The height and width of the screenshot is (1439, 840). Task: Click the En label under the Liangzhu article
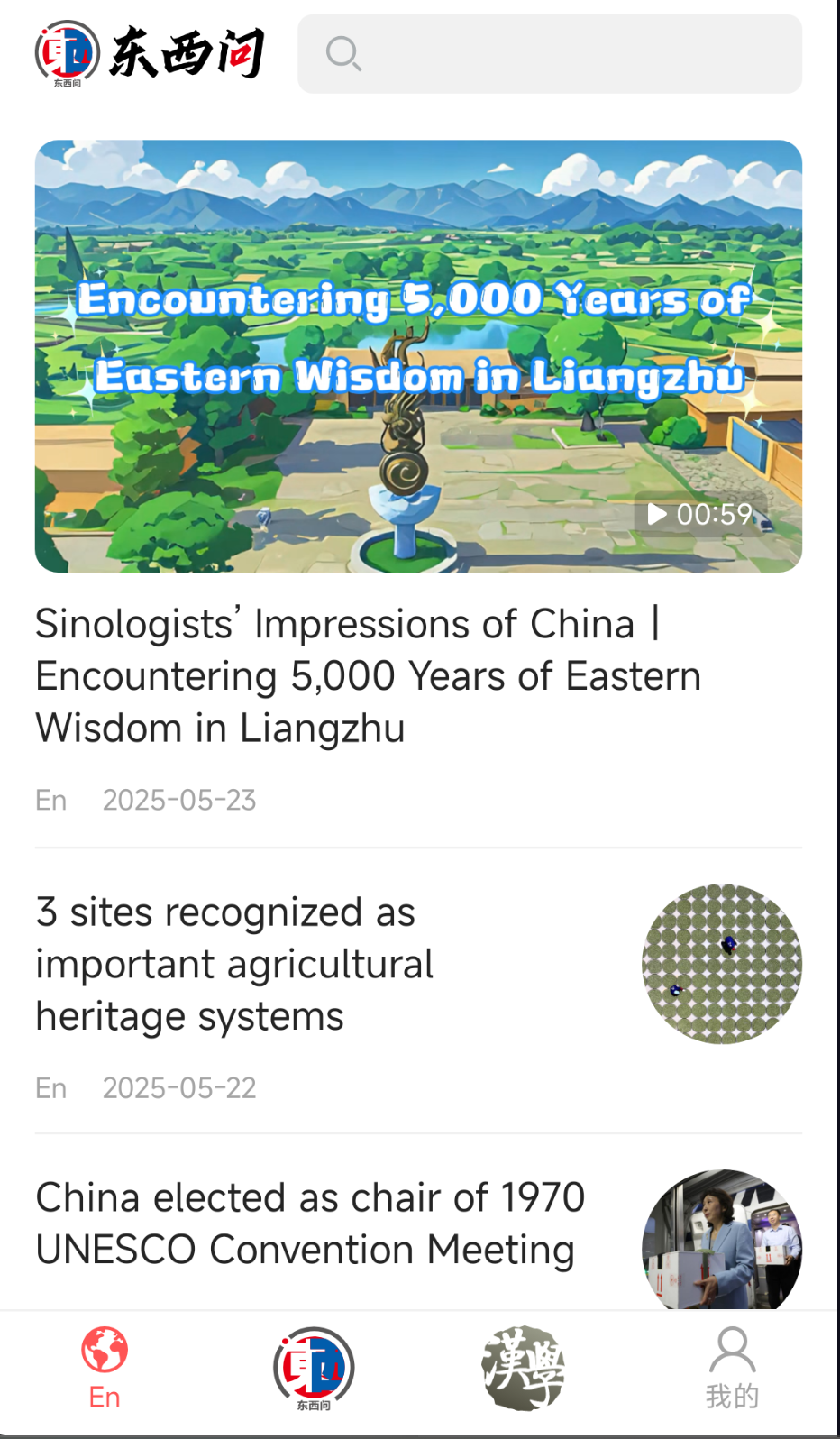click(51, 800)
